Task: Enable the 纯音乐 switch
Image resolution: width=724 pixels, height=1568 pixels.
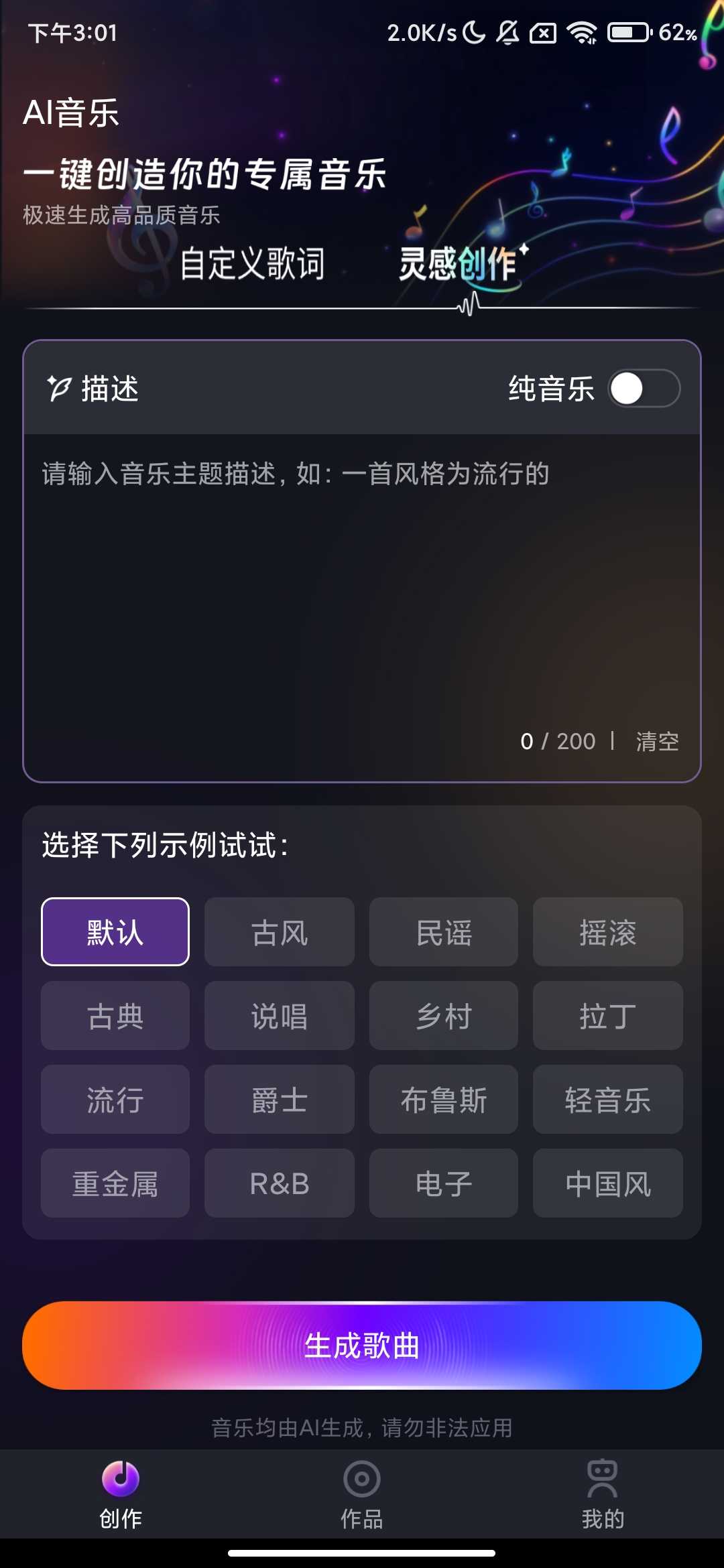Action: click(x=644, y=389)
